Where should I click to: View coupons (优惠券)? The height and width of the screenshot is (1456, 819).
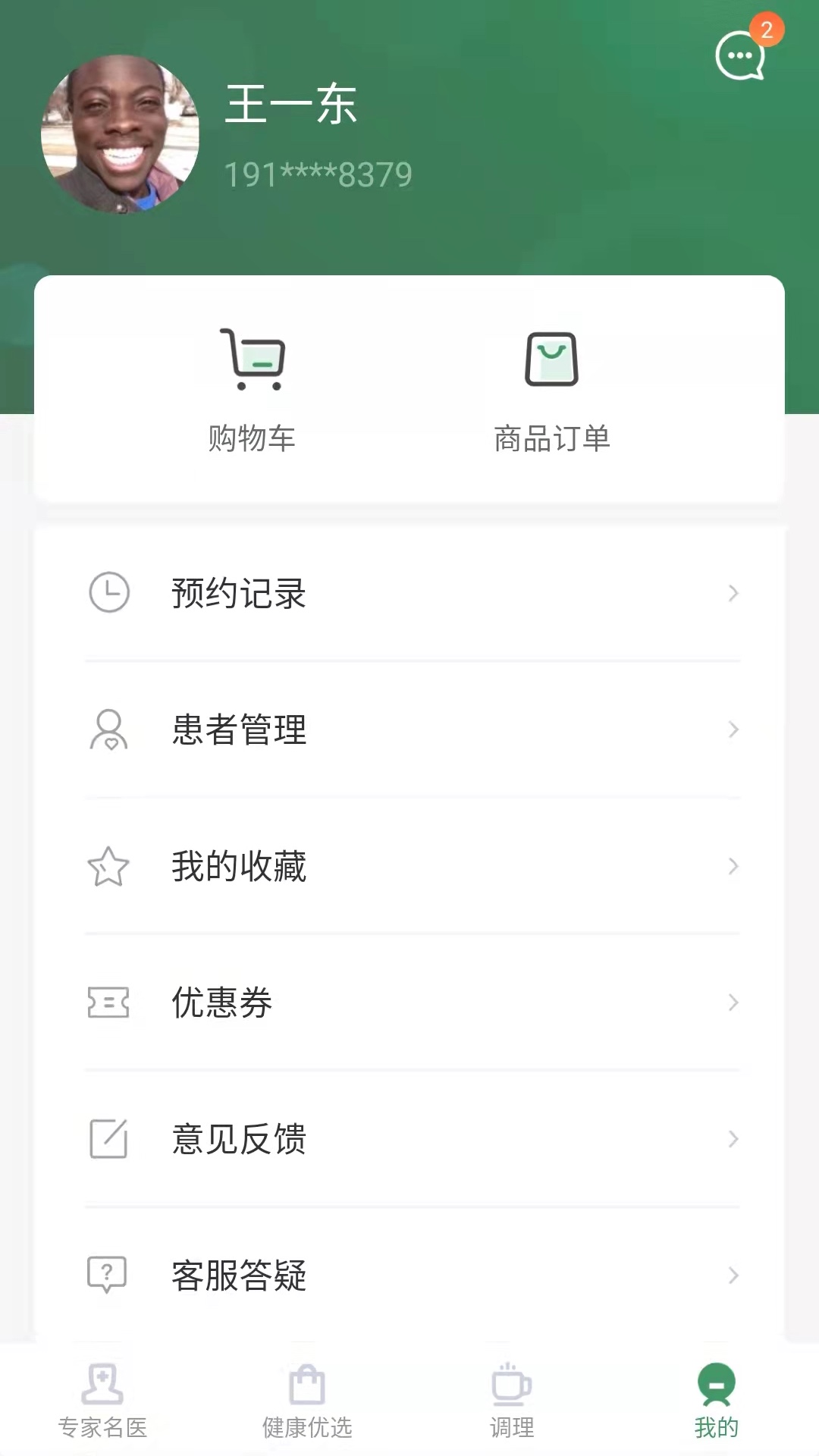409,1003
